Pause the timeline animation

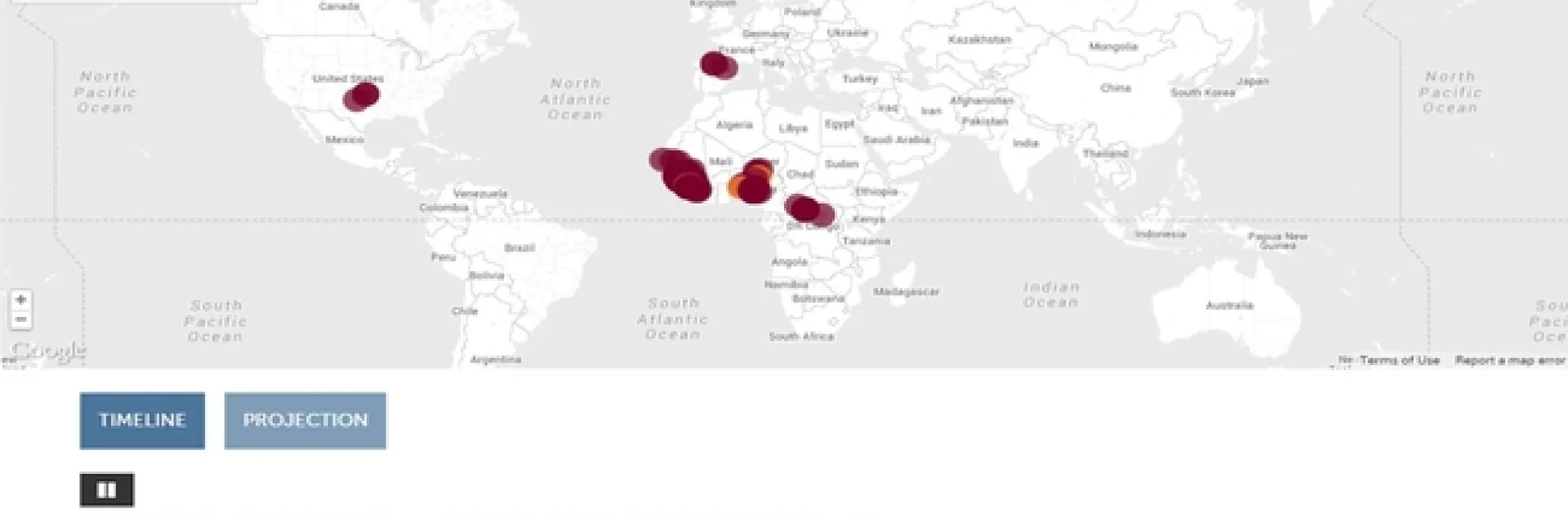107,490
